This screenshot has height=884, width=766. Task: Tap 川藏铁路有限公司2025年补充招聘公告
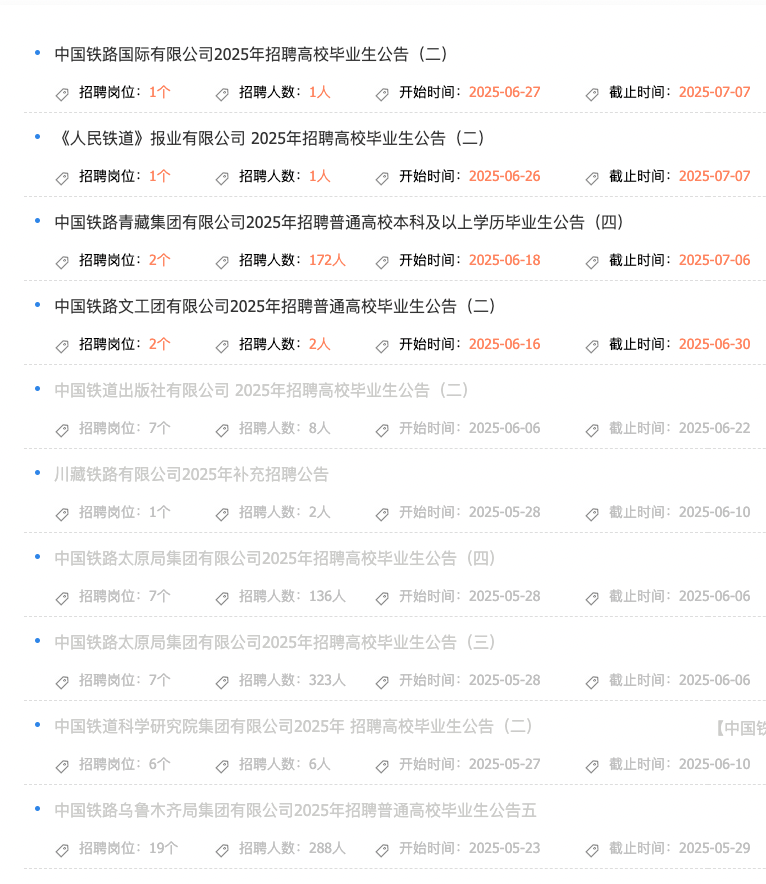(191, 474)
